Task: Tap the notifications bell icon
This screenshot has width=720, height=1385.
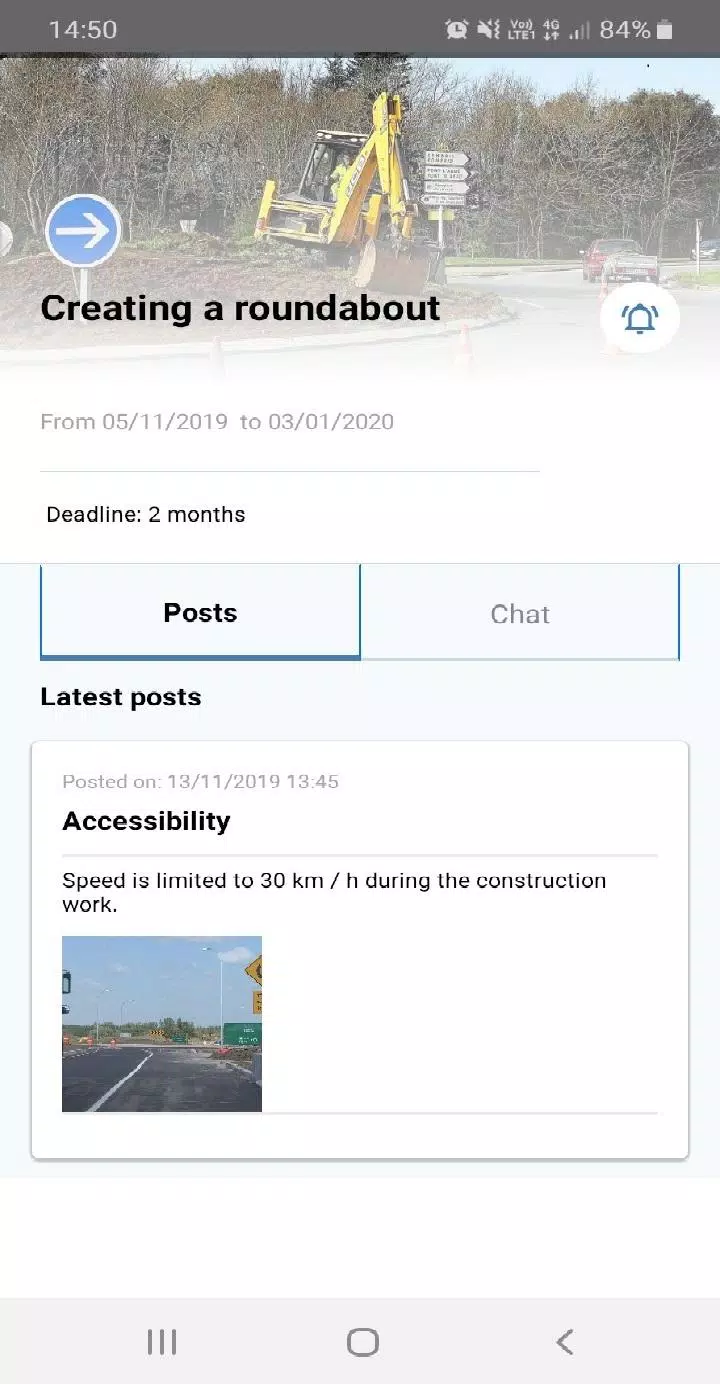Action: (x=640, y=318)
